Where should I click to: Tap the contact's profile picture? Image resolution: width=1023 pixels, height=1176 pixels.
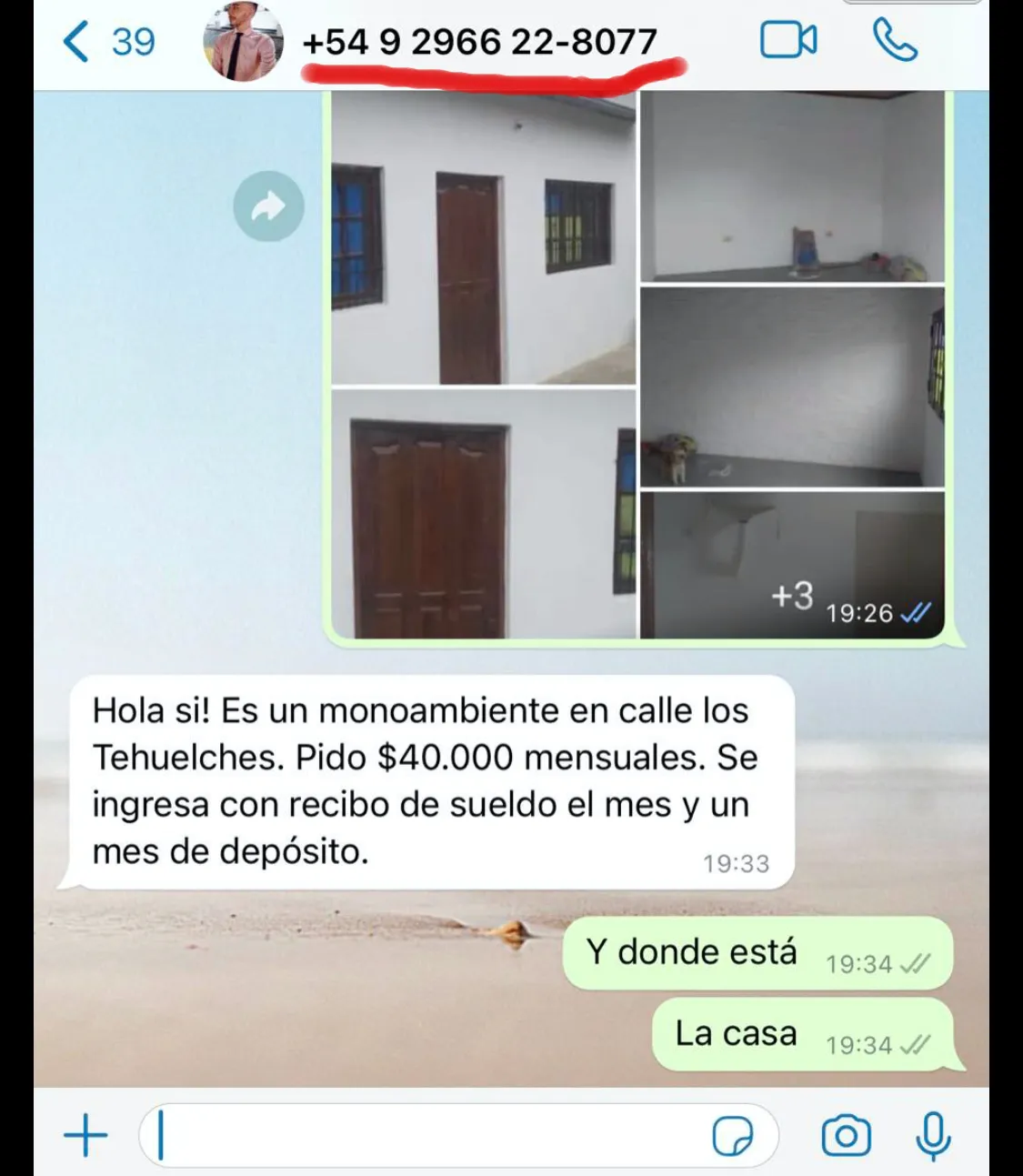(x=243, y=42)
